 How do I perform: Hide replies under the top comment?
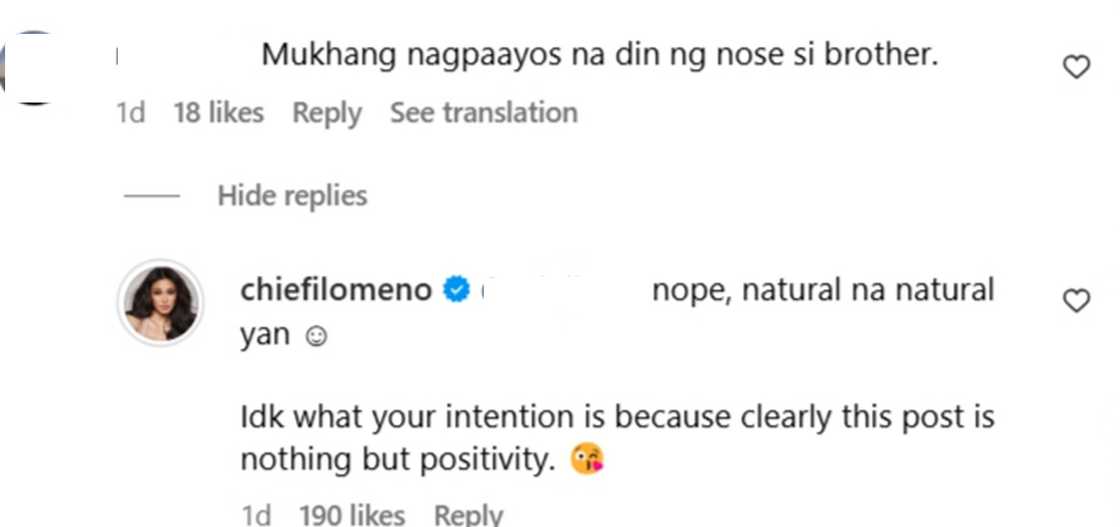click(x=291, y=196)
